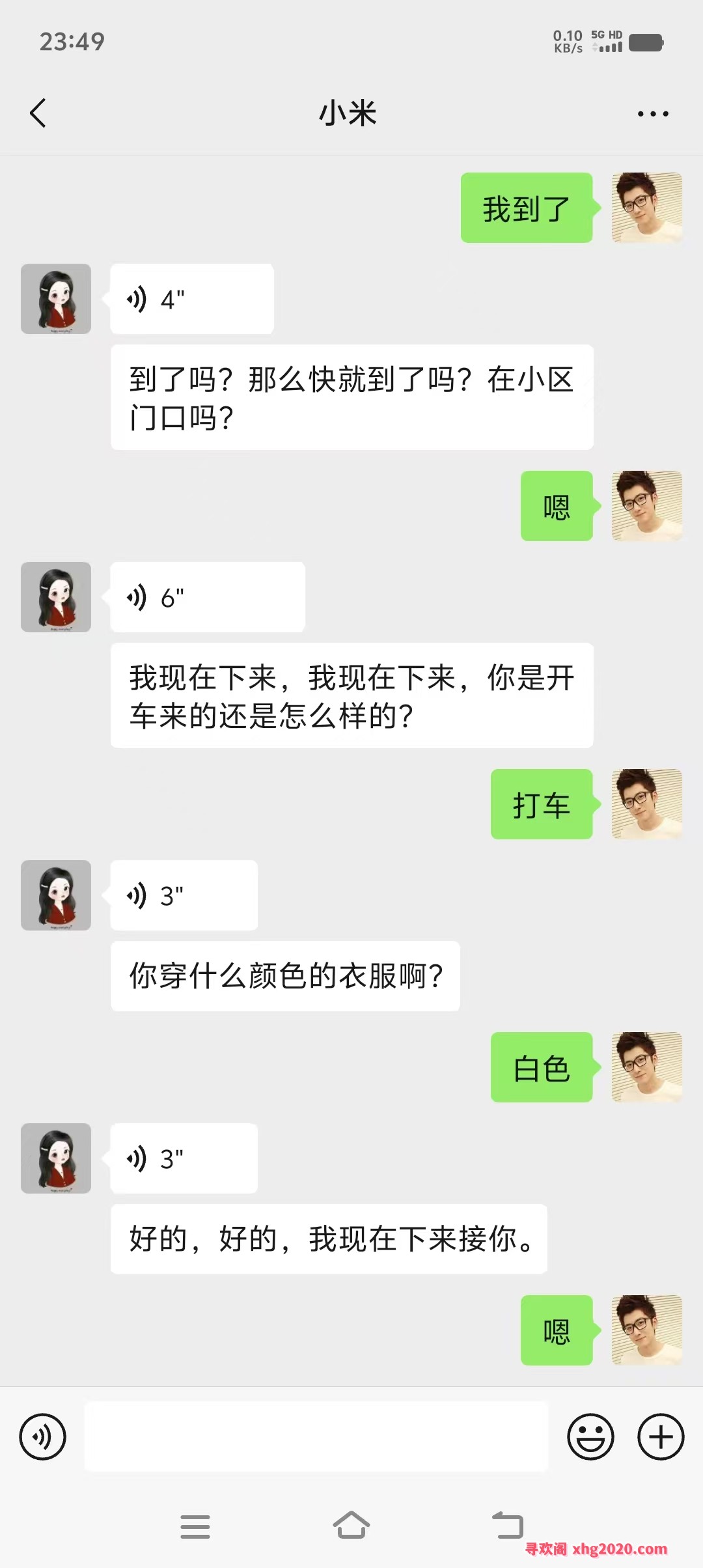Play the 3-second voice message above '你穿什么颜色的衣服啊?'
Screen dimensions: 703x1568
(x=184, y=895)
